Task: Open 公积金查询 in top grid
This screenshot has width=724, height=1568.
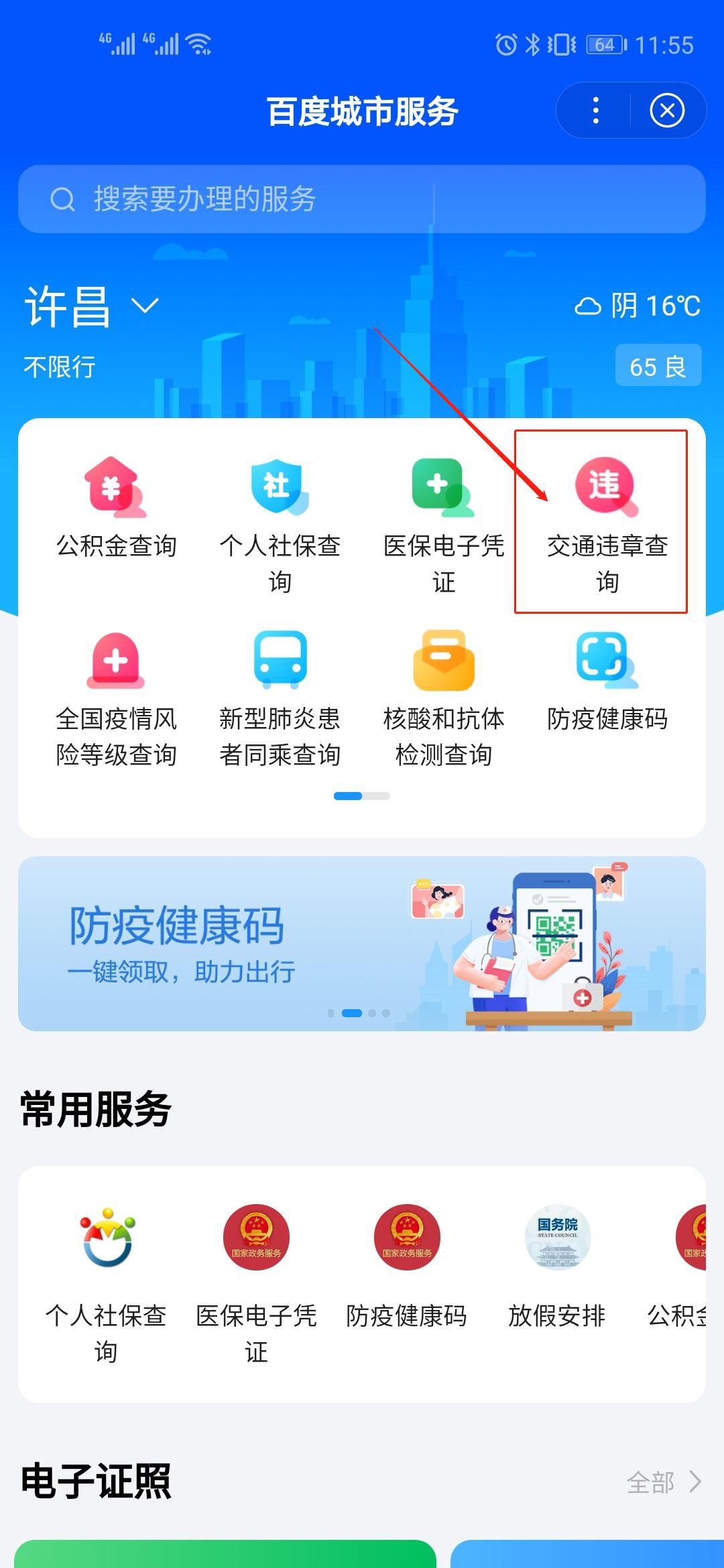Action: tap(116, 509)
